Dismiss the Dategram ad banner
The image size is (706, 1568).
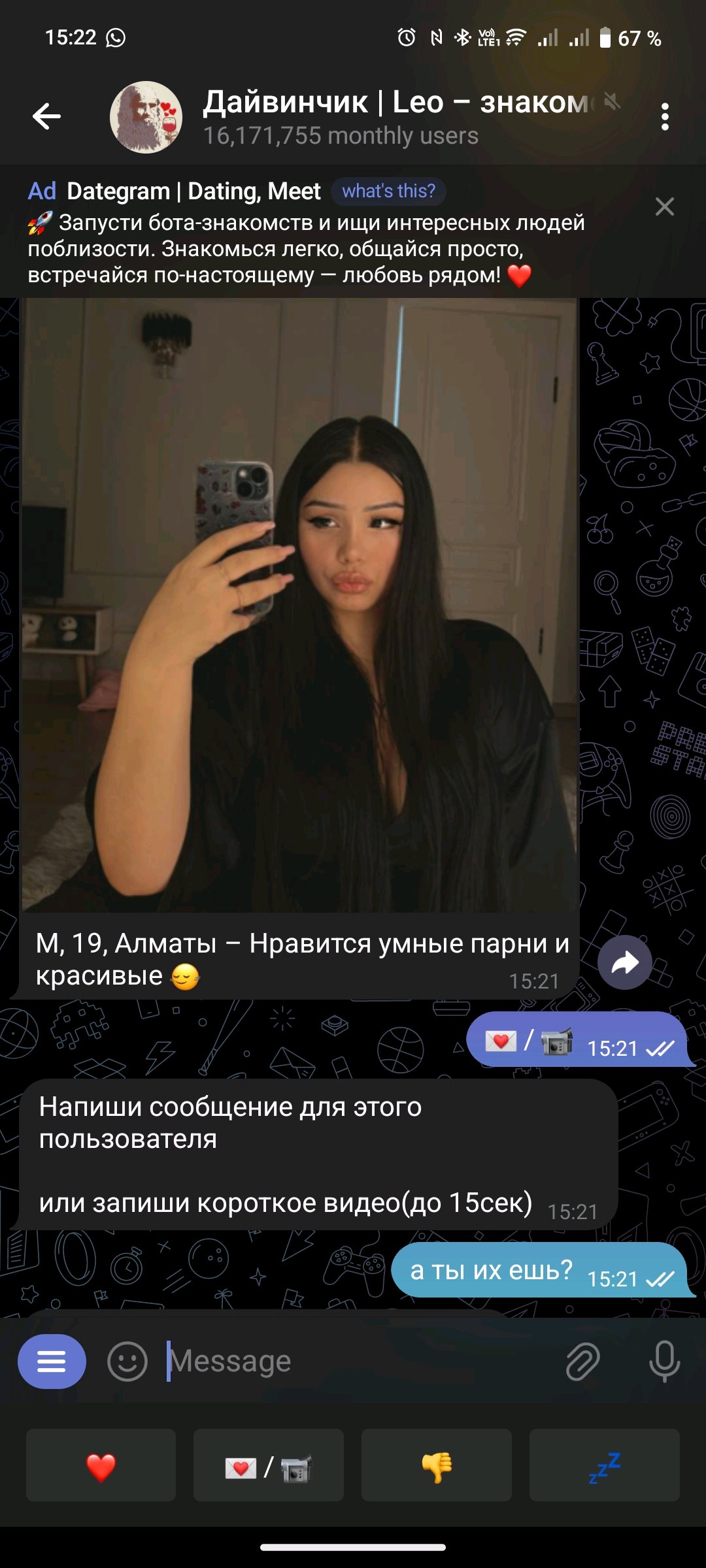pos(664,207)
